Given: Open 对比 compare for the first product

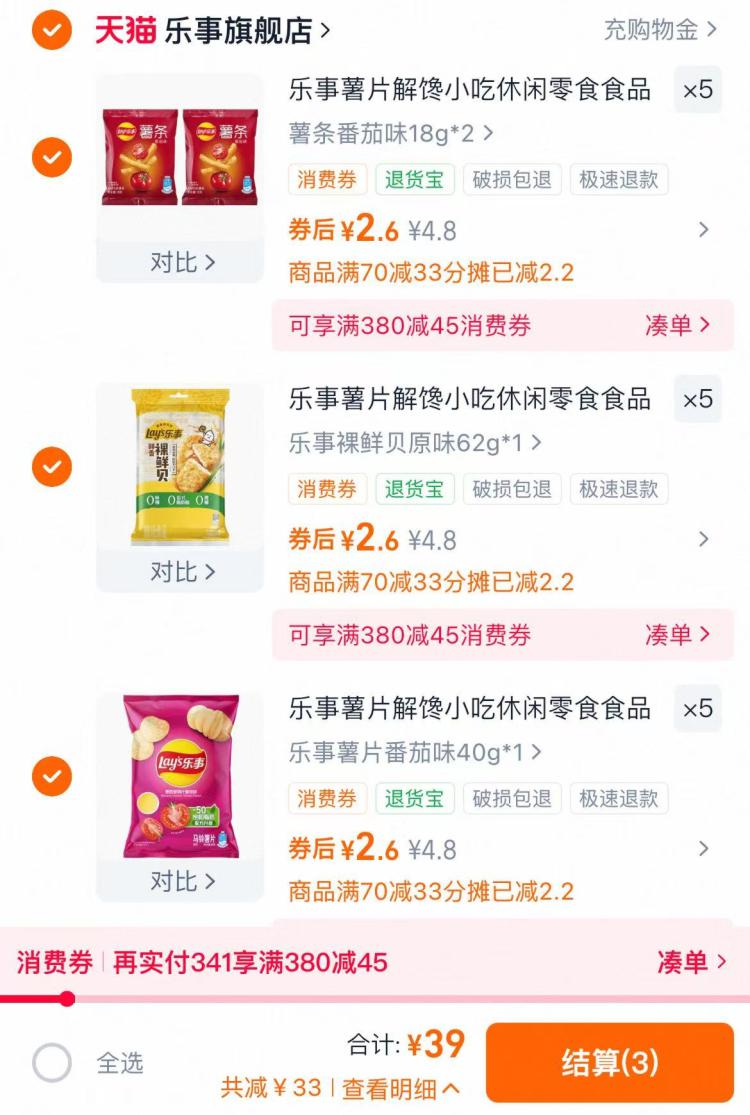Looking at the screenshot, I should point(180,262).
